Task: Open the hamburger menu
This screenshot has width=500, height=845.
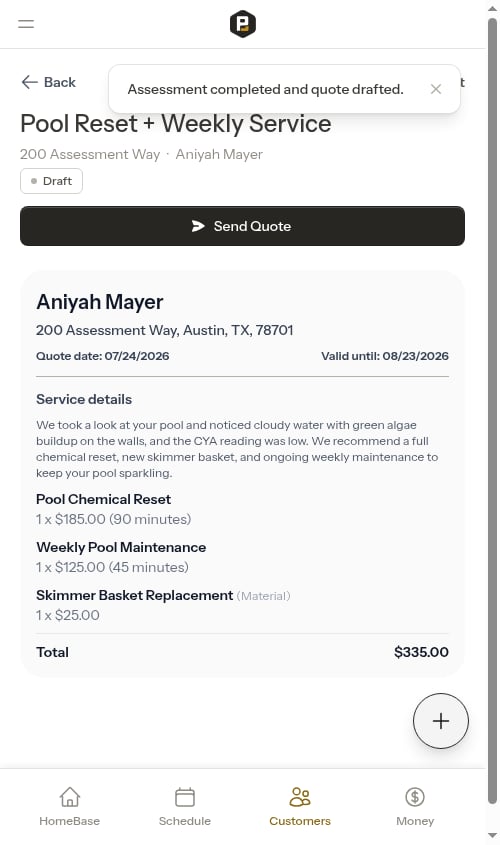Action: point(26,24)
